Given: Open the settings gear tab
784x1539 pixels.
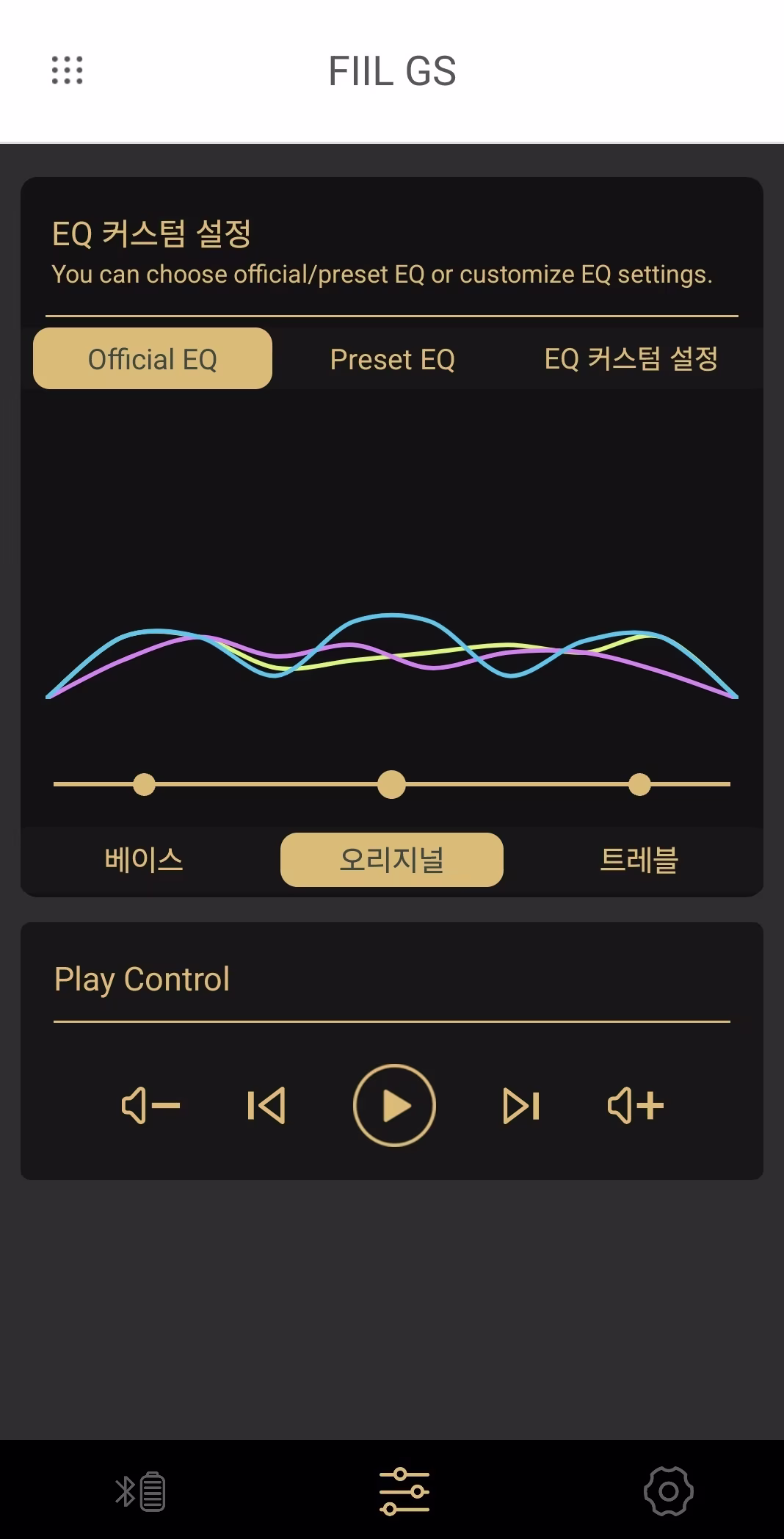Looking at the screenshot, I should [x=668, y=1491].
